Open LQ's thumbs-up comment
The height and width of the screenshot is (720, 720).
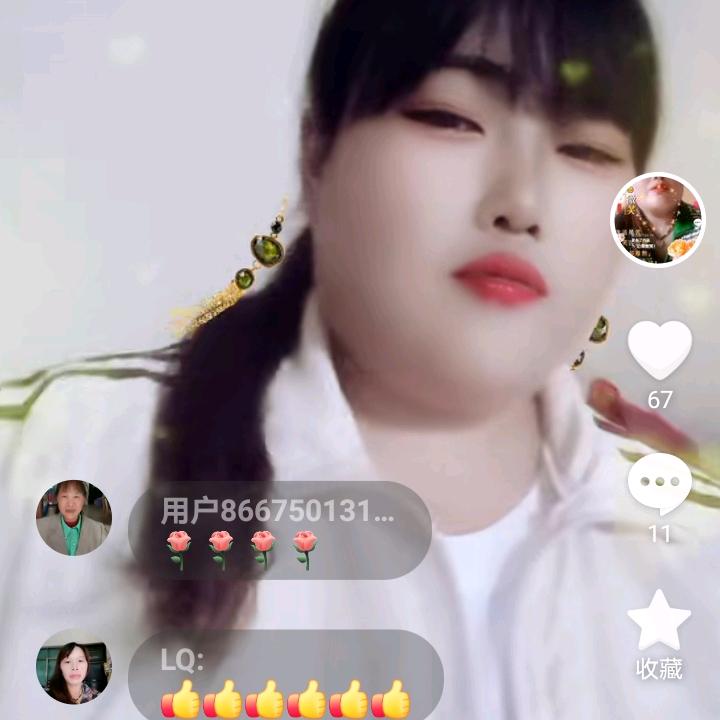[x=286, y=676]
